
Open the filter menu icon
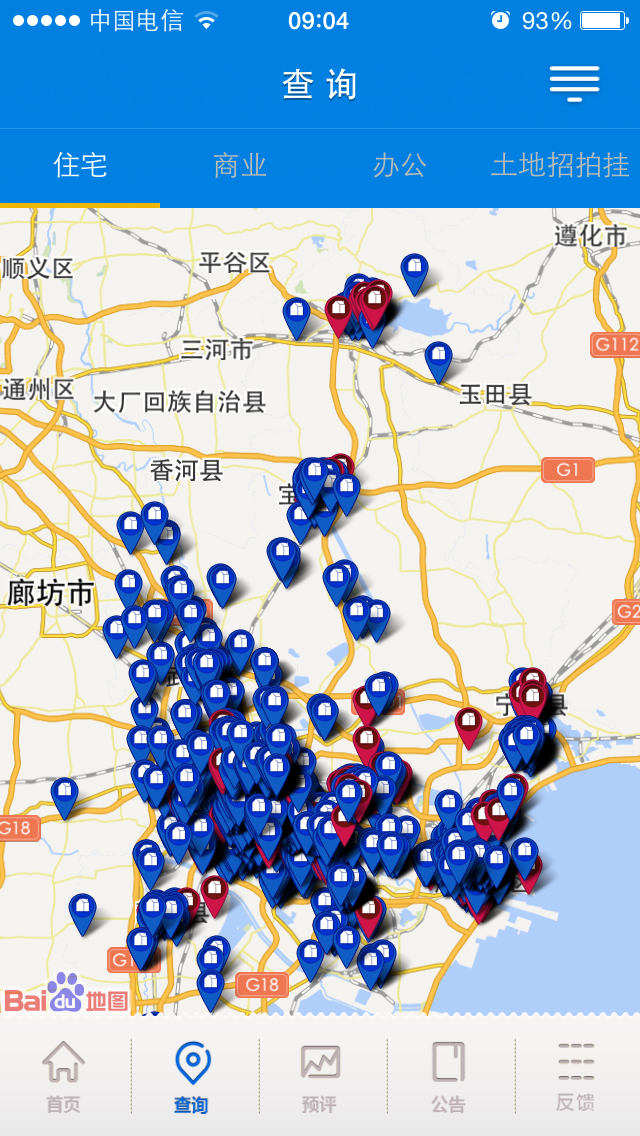[x=574, y=84]
